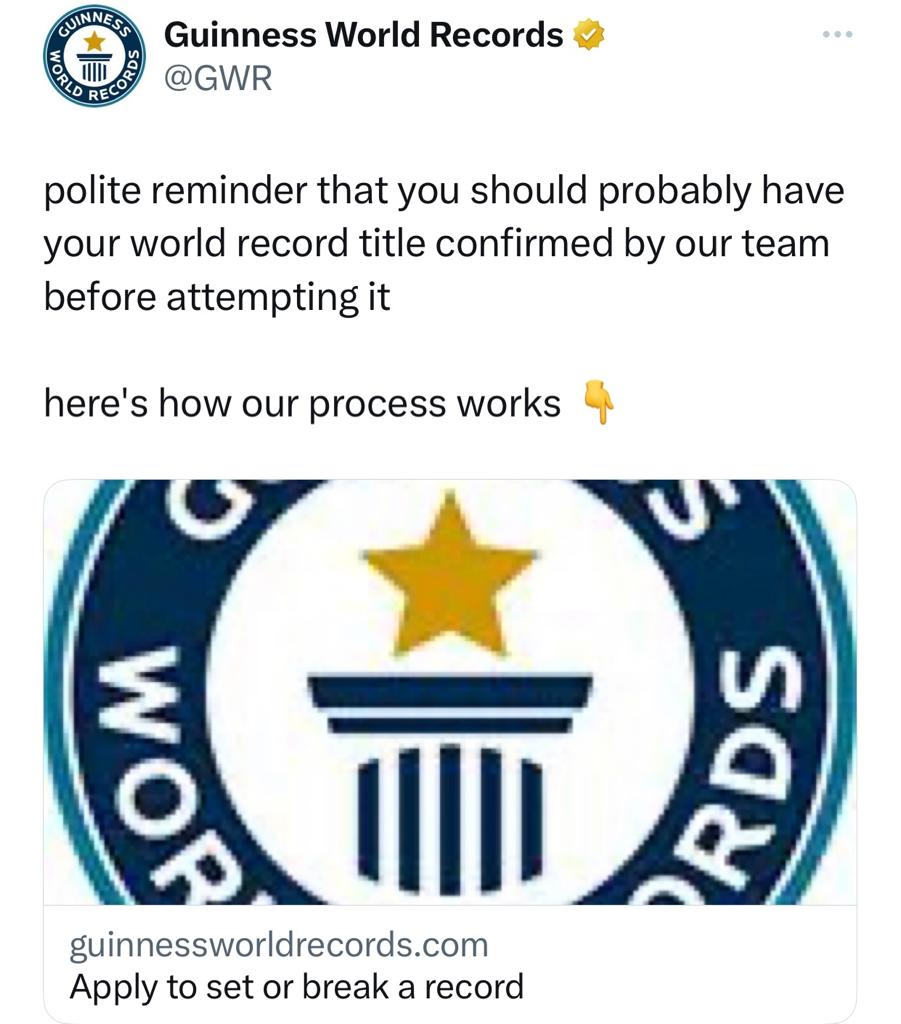The image size is (901, 1024).
Task: Open the tweet's three-dot overflow menu
Action: pyautogui.click(x=836, y=34)
